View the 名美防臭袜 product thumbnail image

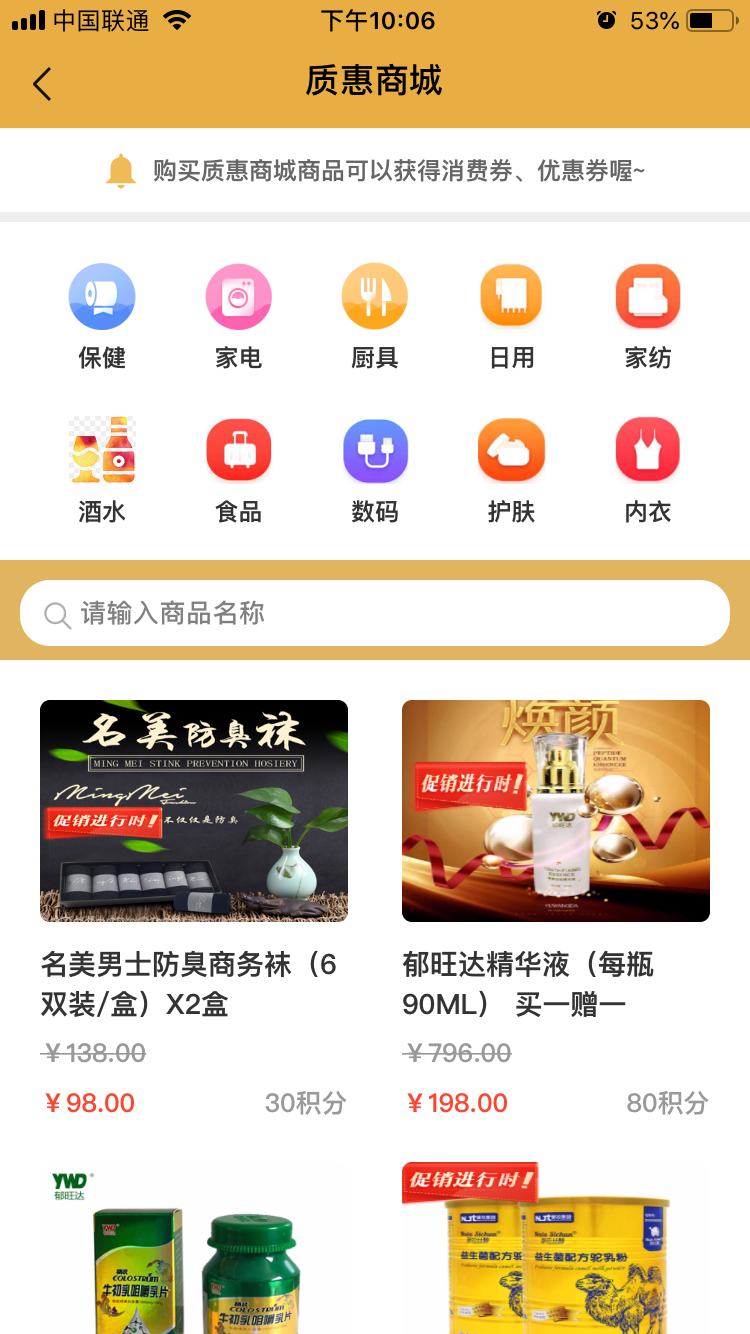coord(193,810)
